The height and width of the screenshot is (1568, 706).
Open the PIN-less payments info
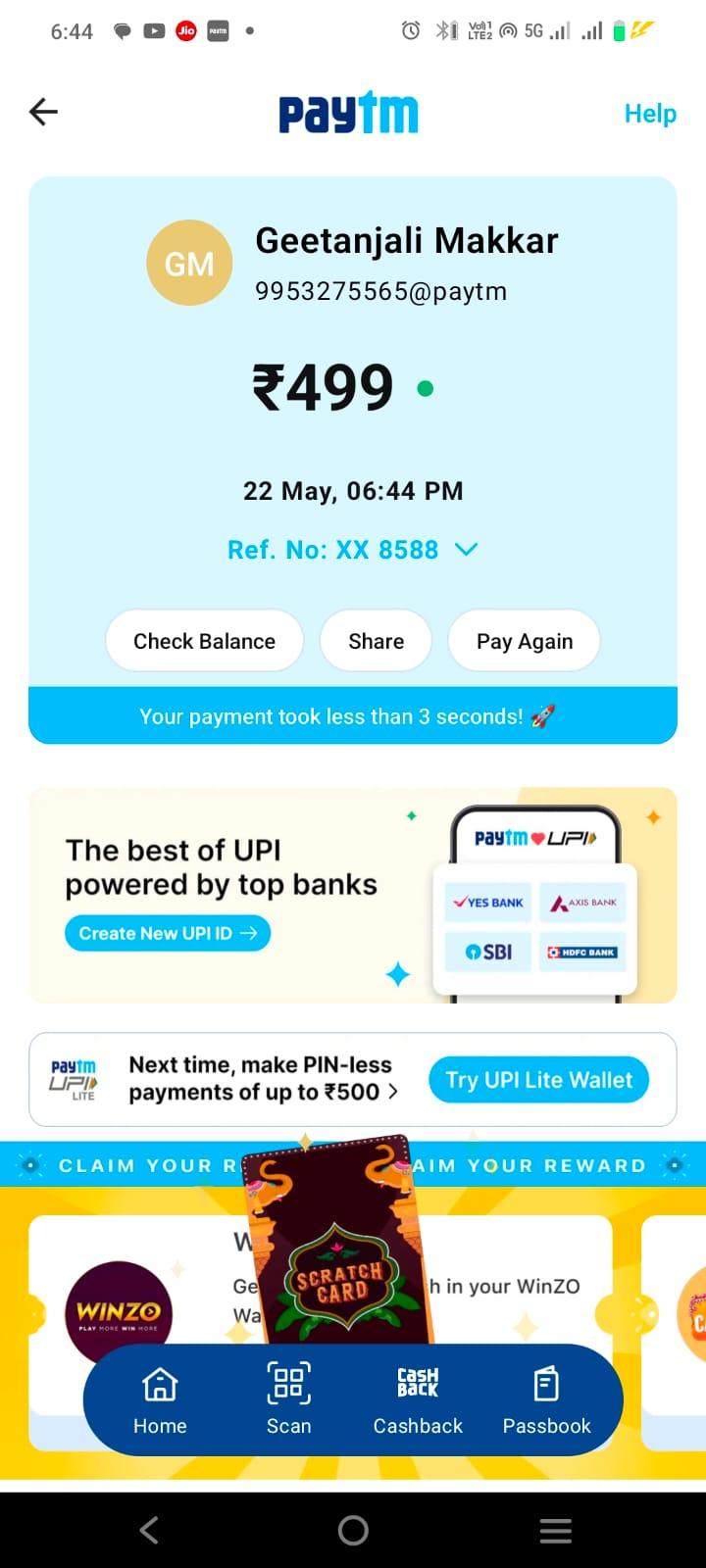tap(263, 1079)
